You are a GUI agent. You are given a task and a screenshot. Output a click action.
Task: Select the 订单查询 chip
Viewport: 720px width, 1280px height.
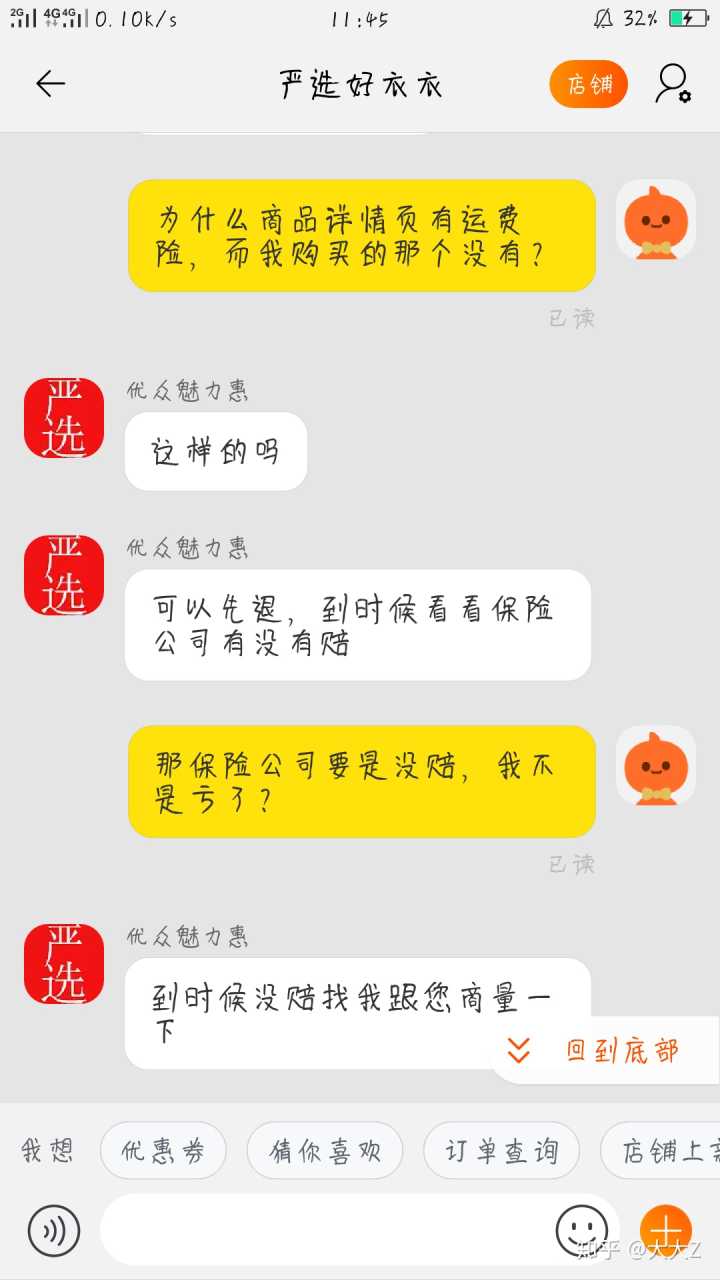tap(501, 1151)
